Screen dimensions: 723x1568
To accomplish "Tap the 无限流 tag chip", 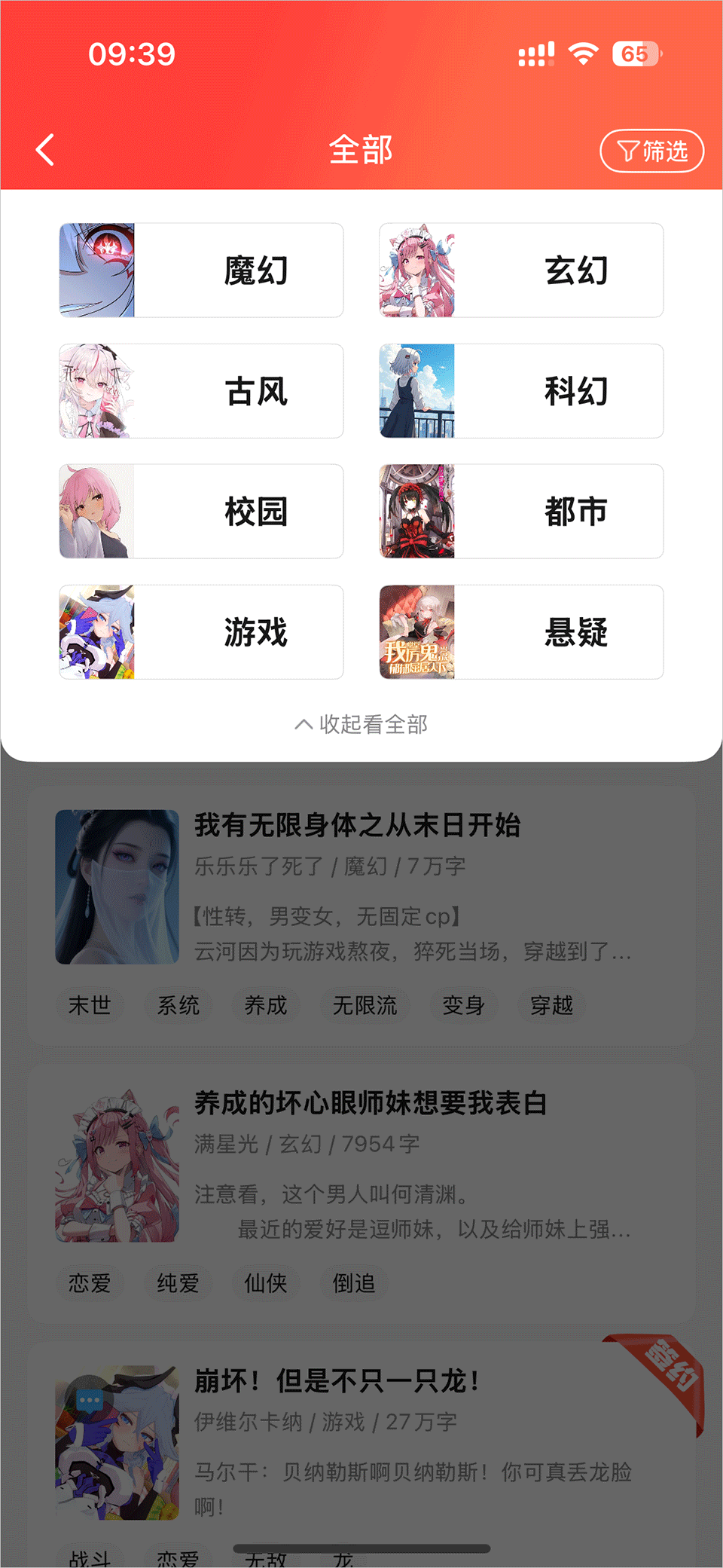I will (x=365, y=1005).
